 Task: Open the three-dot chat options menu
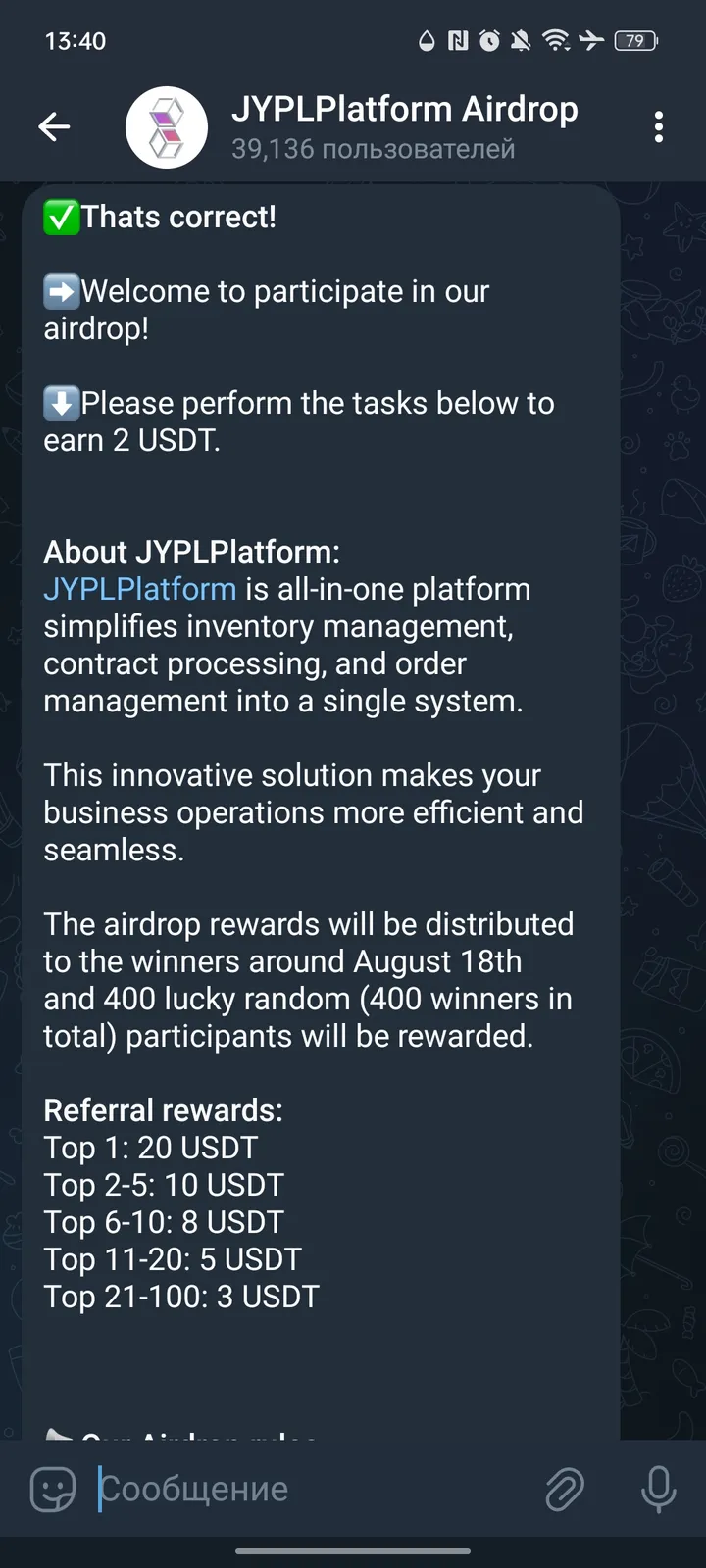tap(658, 127)
